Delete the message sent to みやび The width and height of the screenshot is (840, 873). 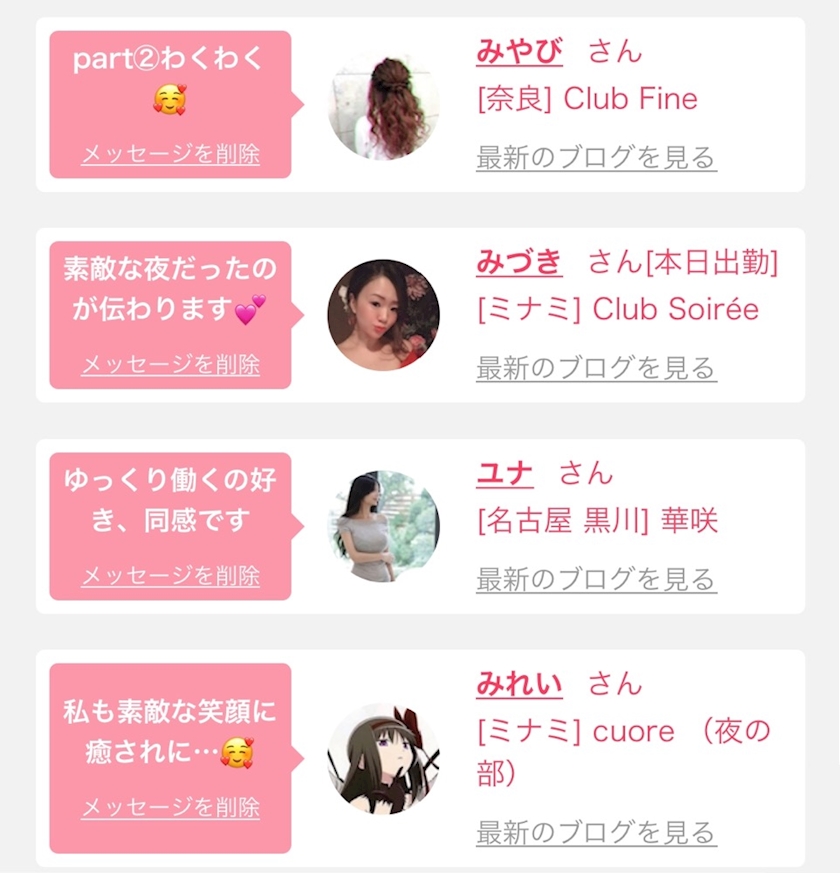tap(170, 154)
